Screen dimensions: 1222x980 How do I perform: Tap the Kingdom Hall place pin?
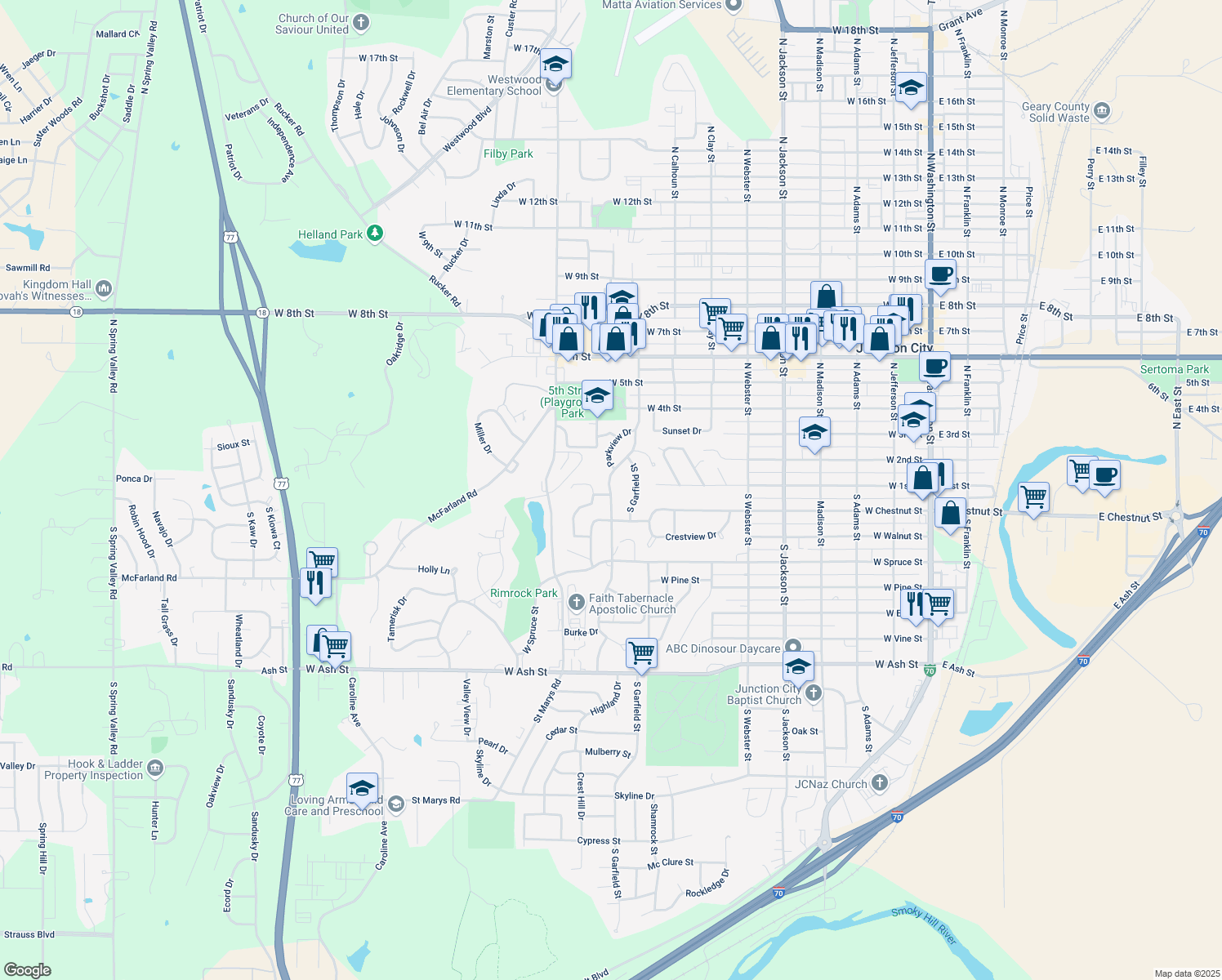[104, 288]
